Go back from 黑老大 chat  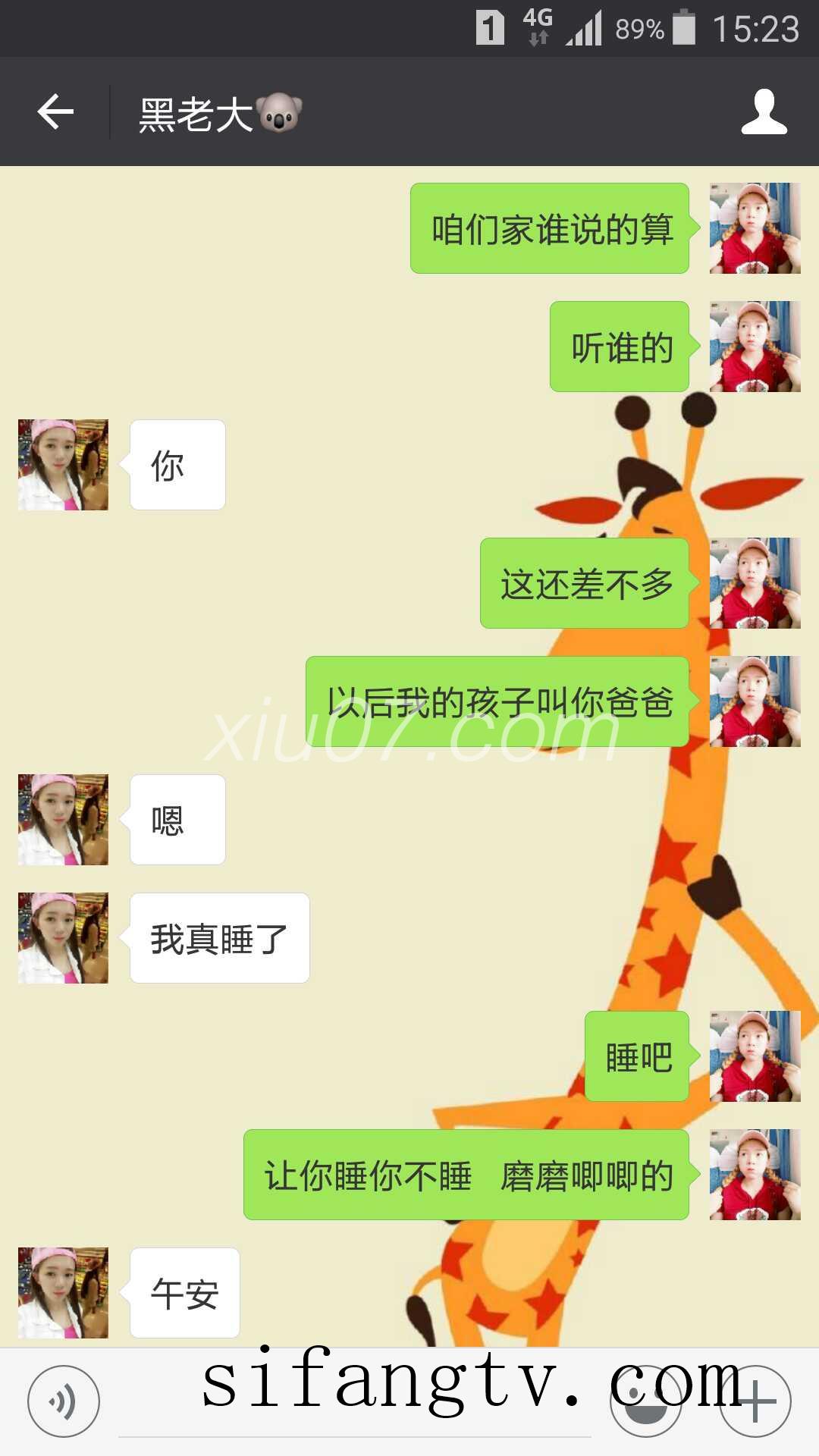point(55,112)
